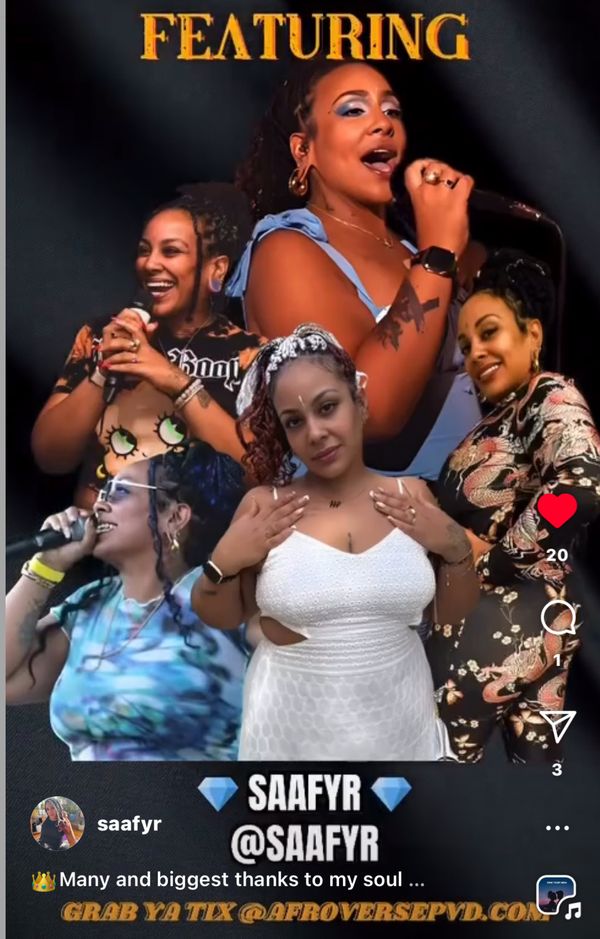
Task: Open the comments on this reel
Action: (557, 619)
